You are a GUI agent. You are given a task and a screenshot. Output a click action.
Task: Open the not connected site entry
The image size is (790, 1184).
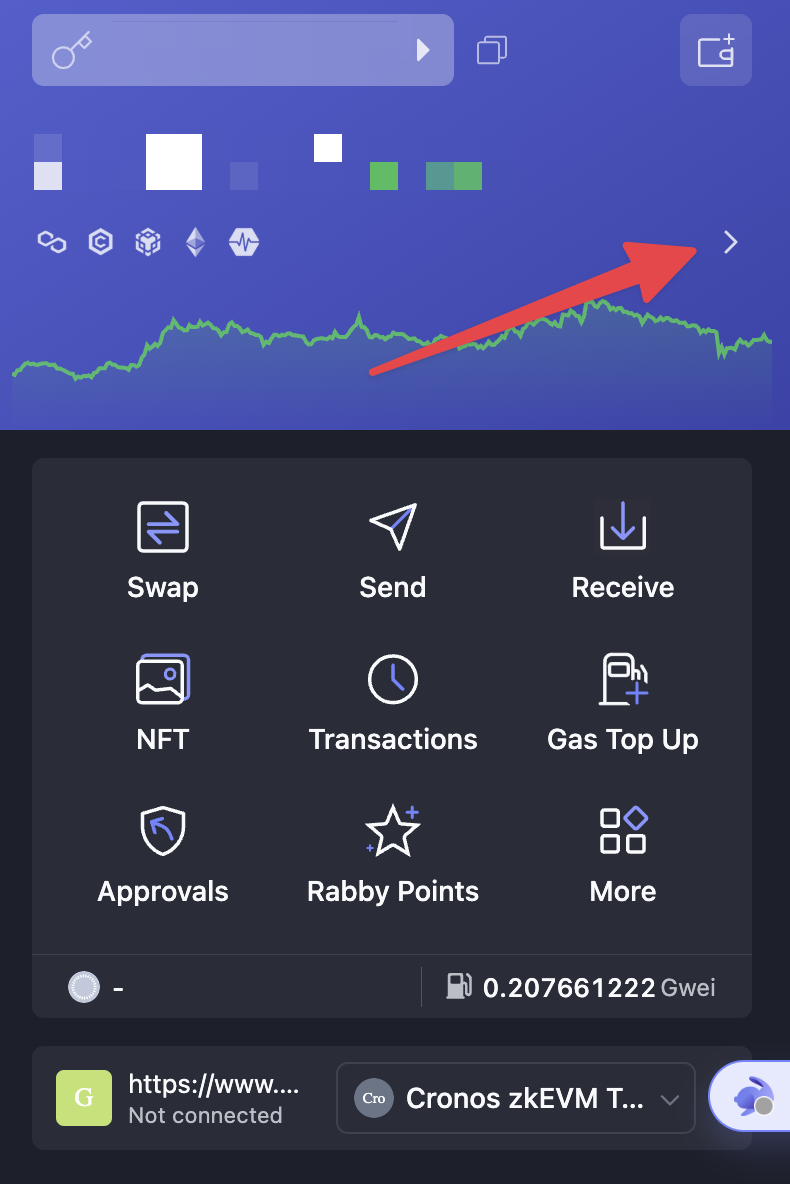180,1099
